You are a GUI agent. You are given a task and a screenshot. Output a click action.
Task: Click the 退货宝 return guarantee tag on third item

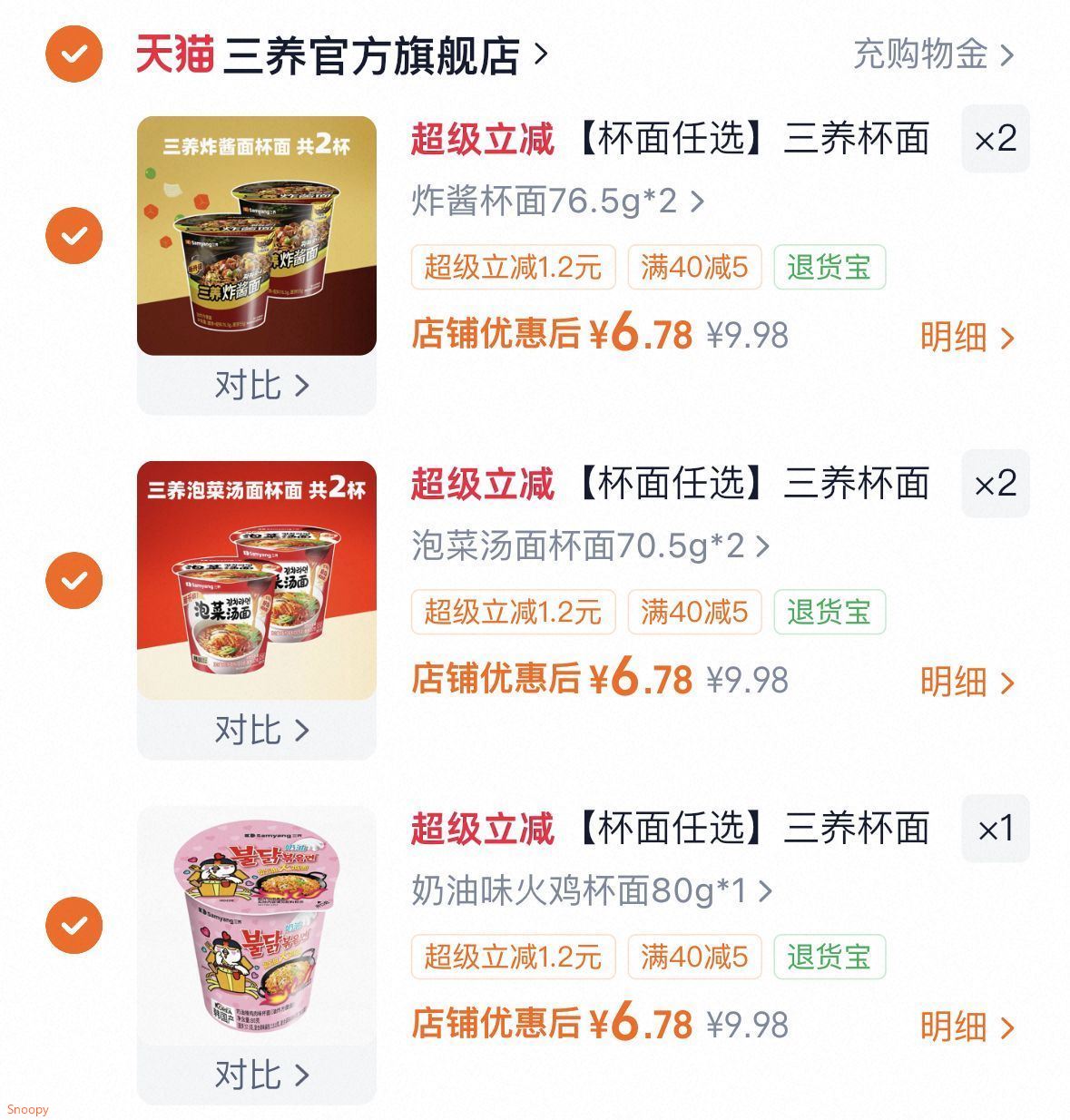click(831, 956)
